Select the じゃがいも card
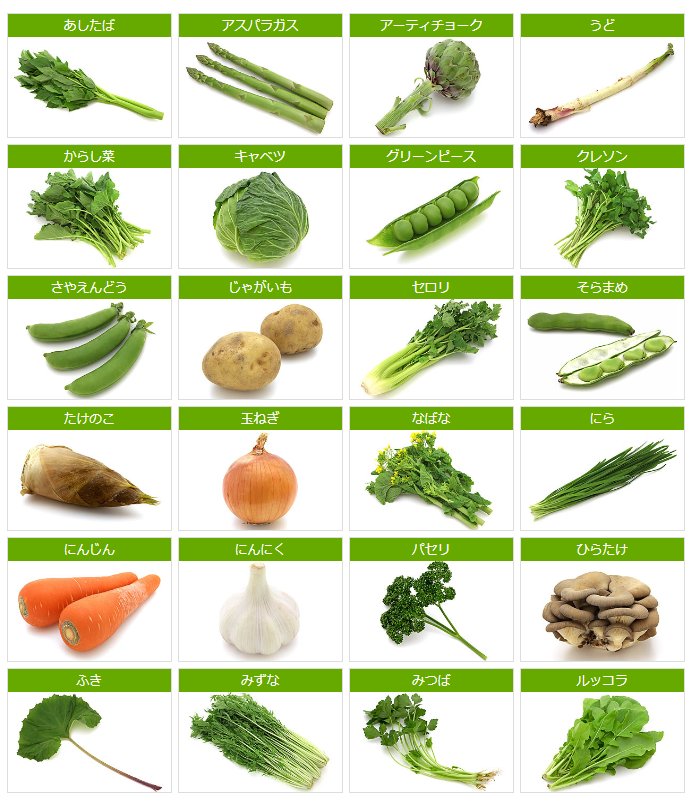Screen dimensions: 691x801 tap(260, 338)
